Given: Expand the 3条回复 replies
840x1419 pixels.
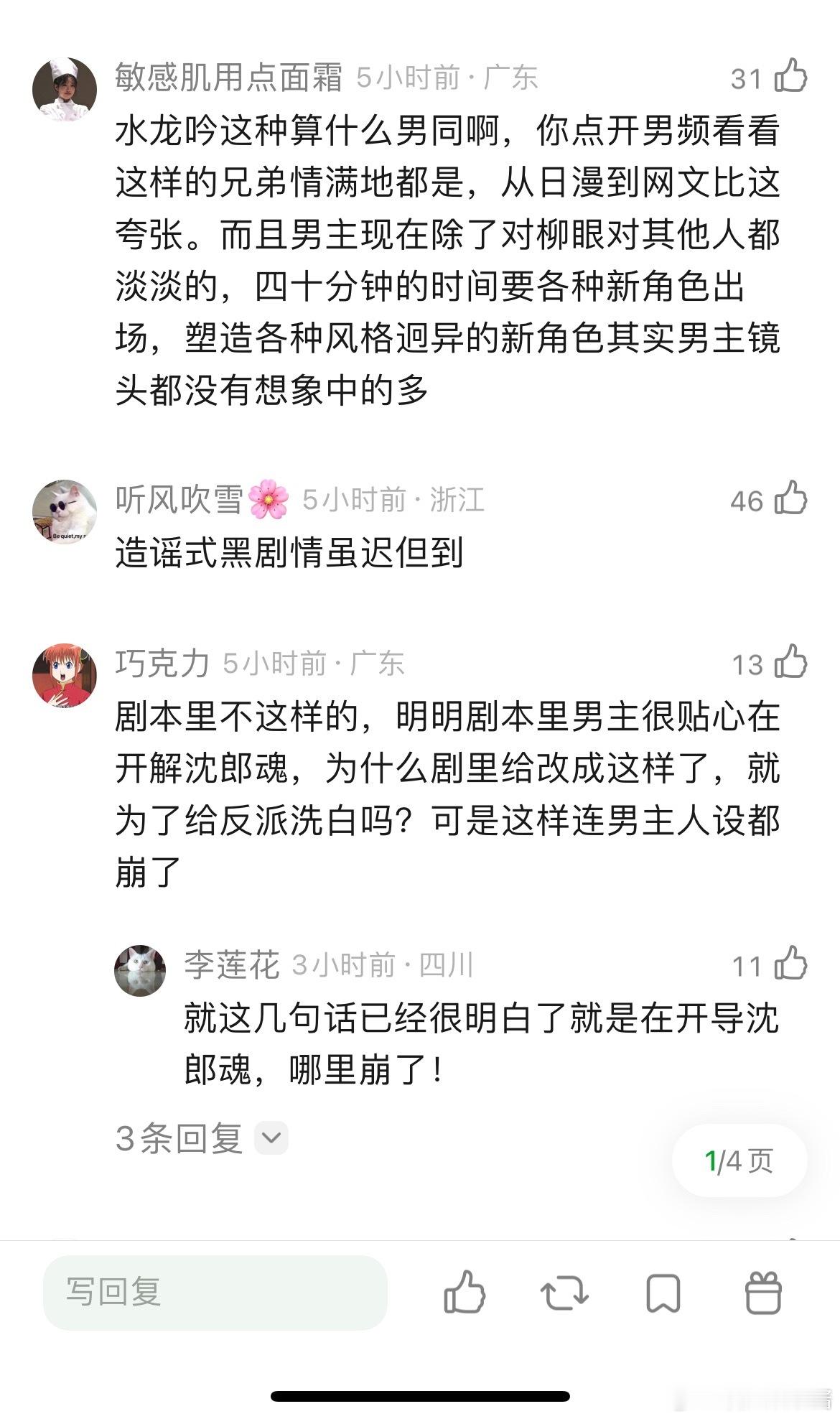Looking at the screenshot, I should point(202,1138).
